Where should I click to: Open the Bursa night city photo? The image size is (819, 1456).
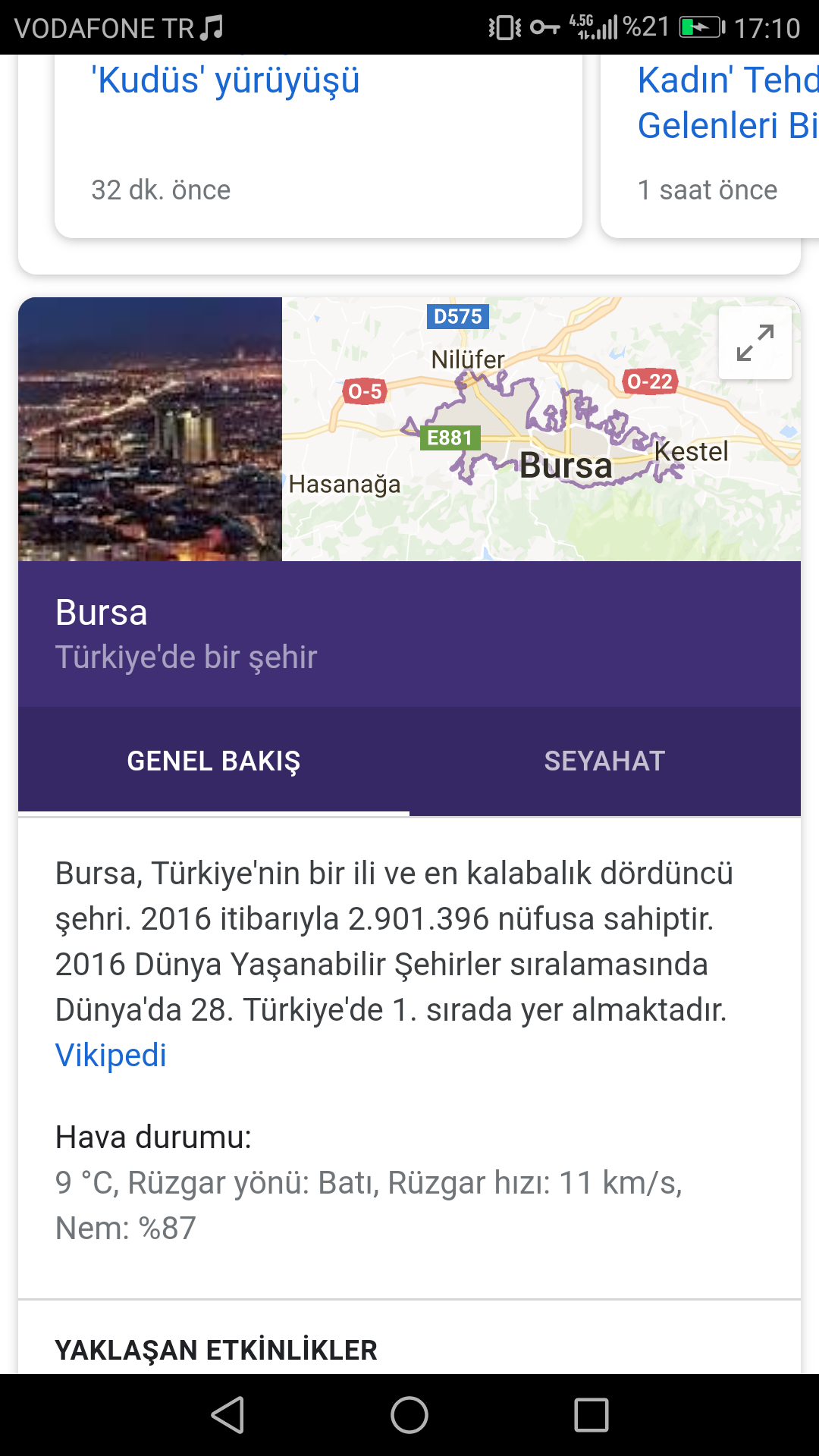coord(150,429)
